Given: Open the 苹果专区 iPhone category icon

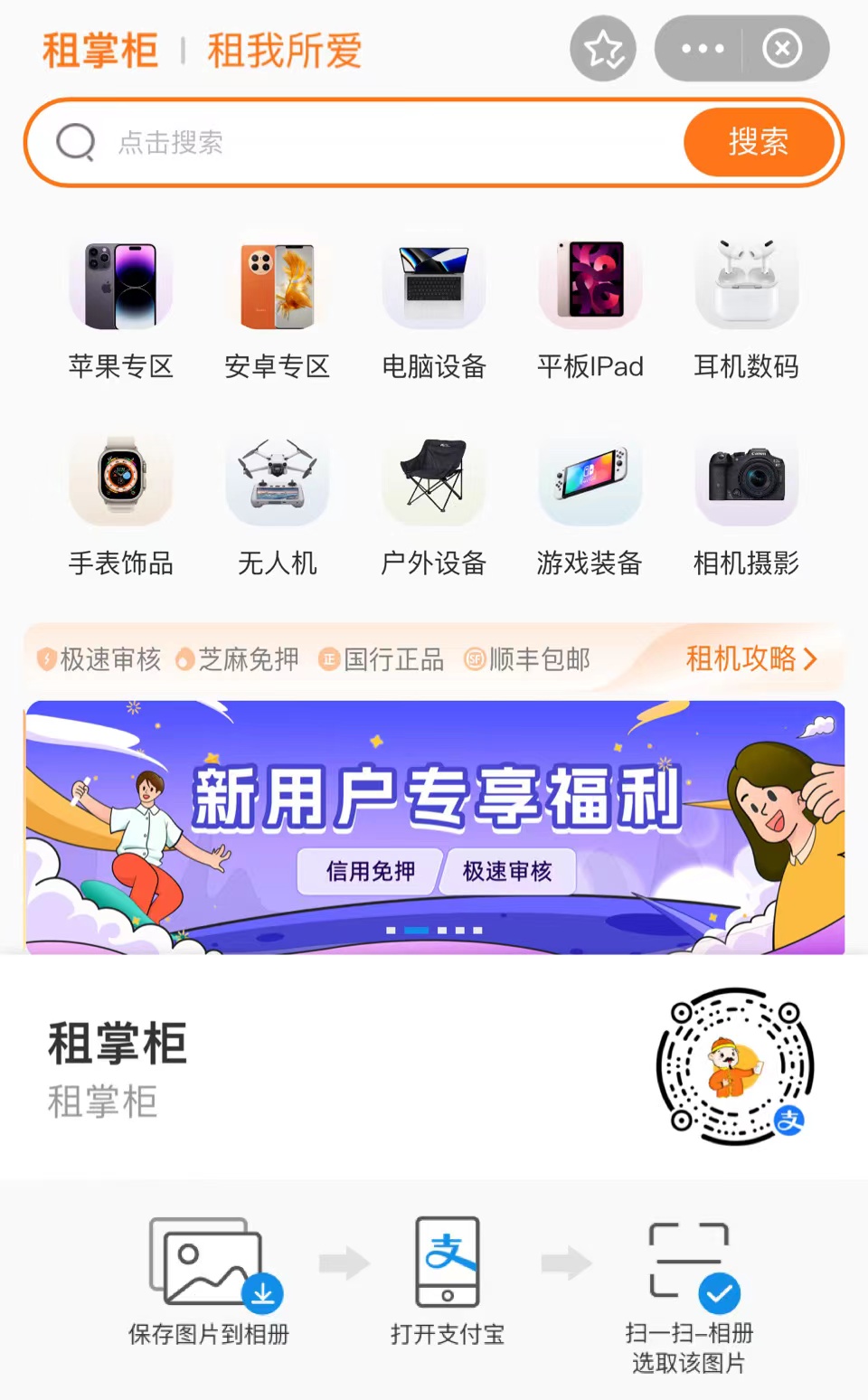Looking at the screenshot, I should (120, 285).
